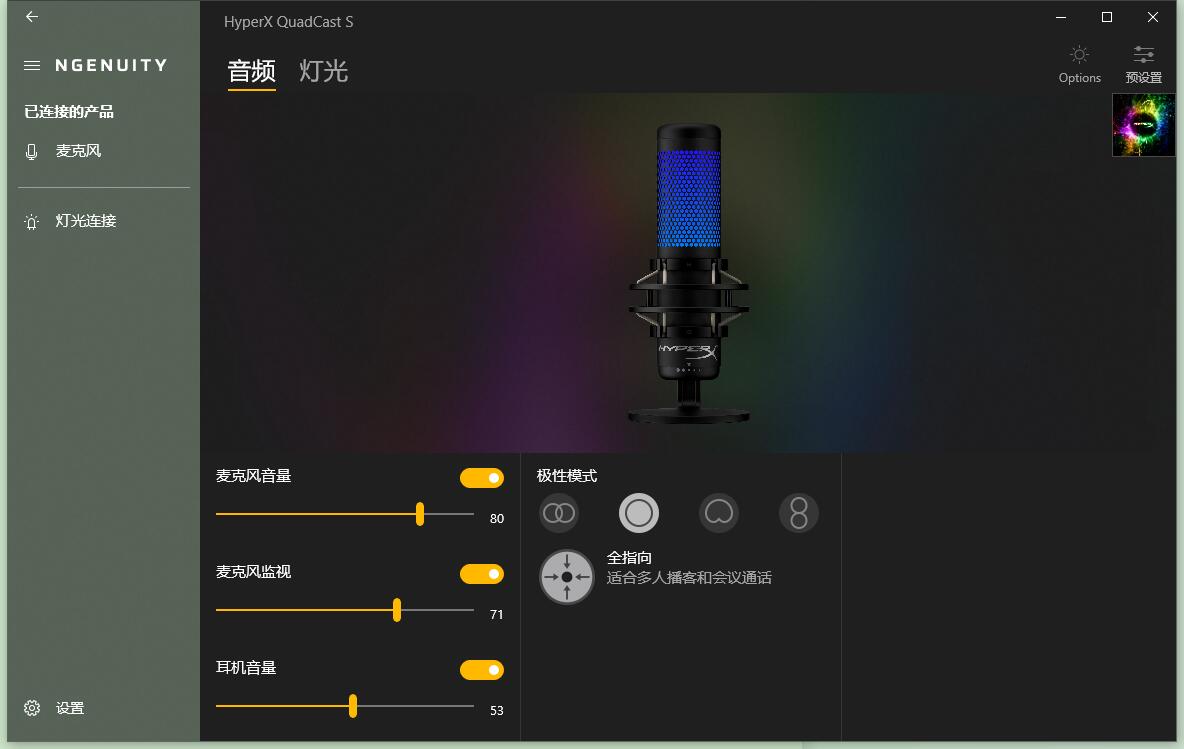The image size is (1184, 749).
Task: Select 麦克风 in connected products
Action: point(78,151)
